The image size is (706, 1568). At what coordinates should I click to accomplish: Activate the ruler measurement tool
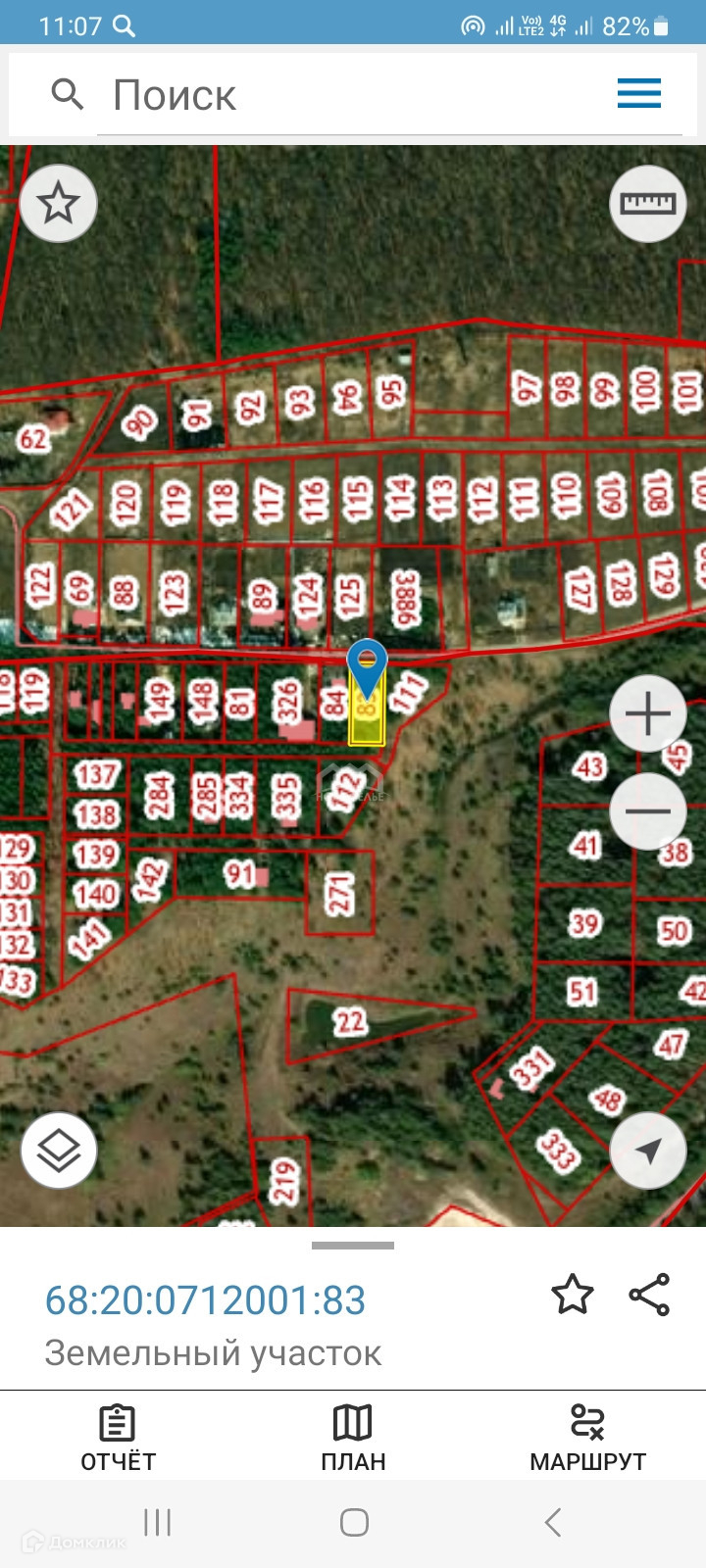(x=648, y=204)
